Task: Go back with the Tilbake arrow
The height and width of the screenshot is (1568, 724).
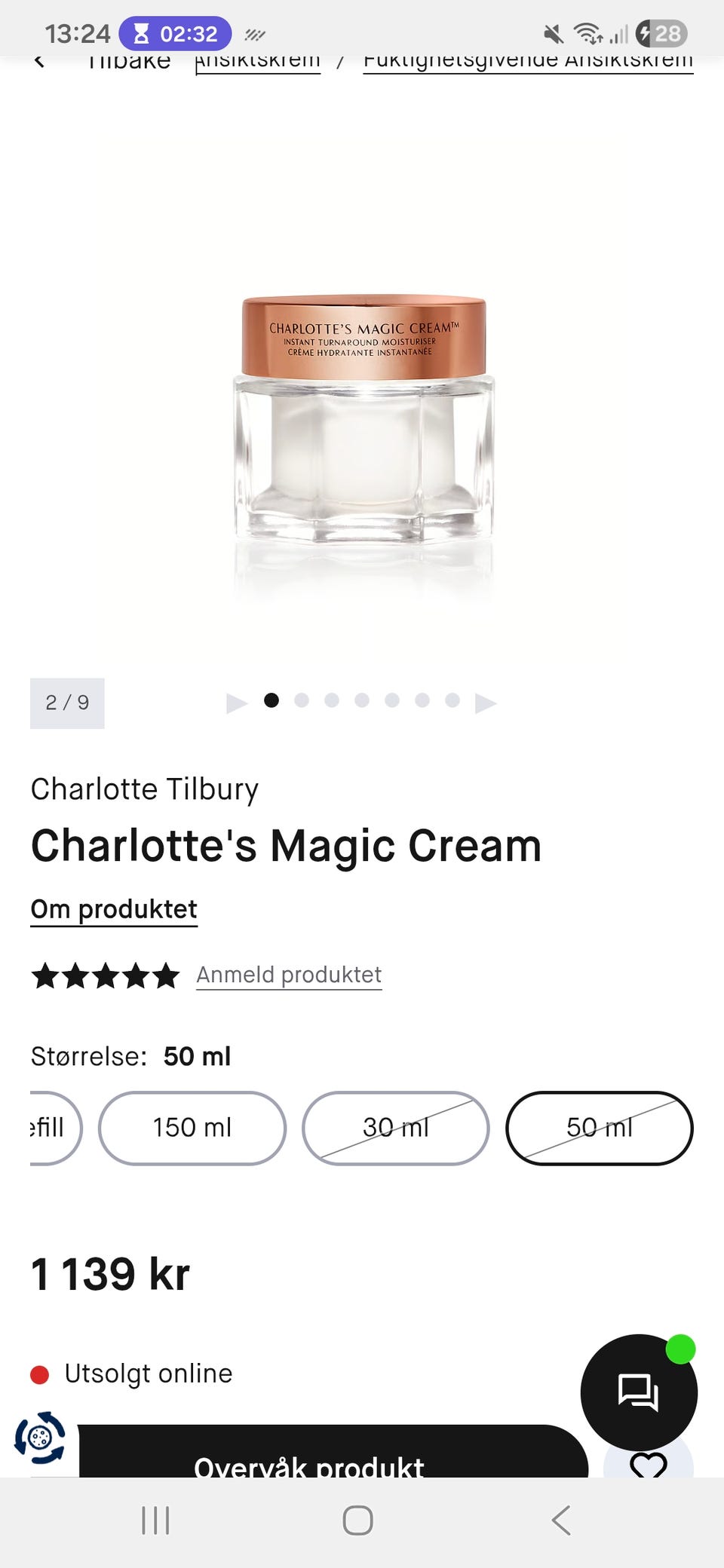Action: 40,62
